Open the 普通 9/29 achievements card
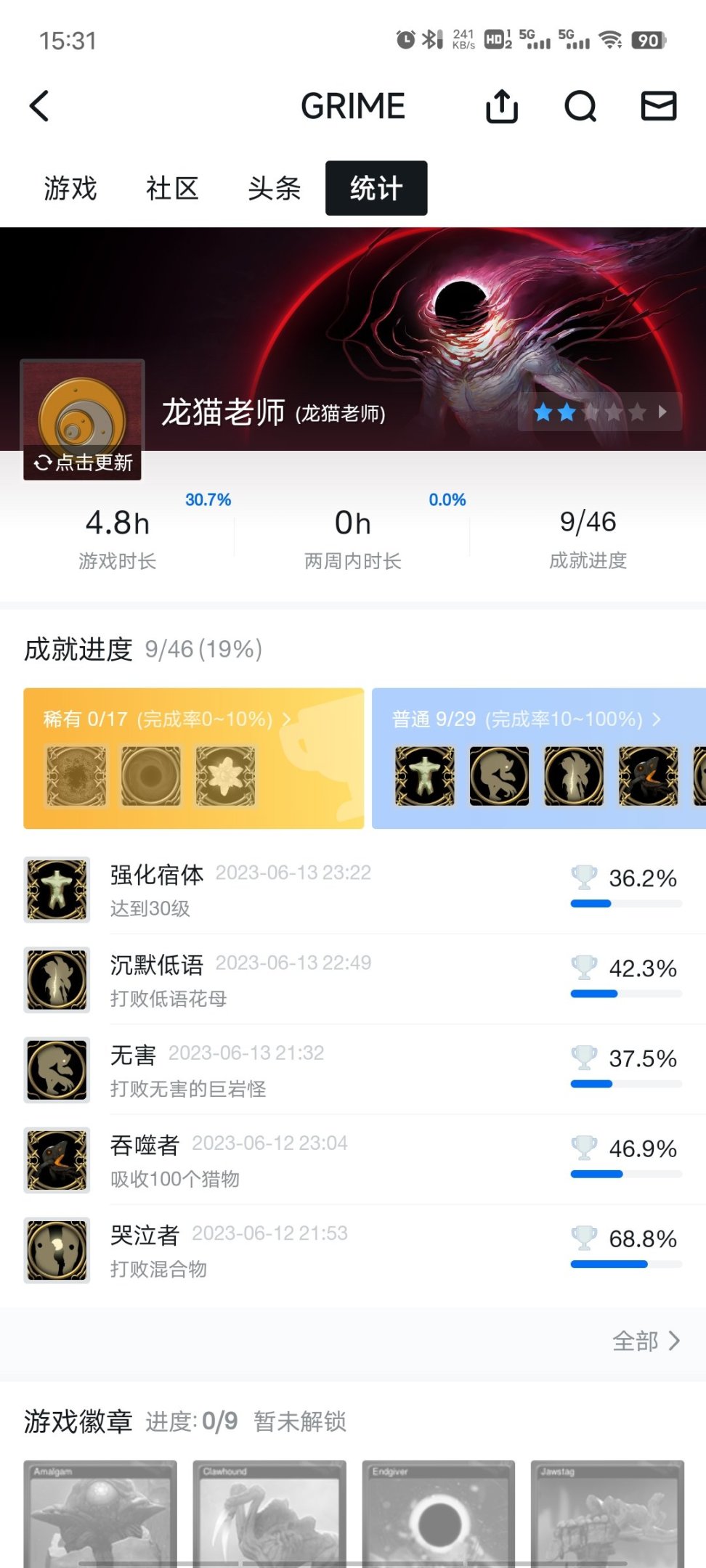 tap(537, 758)
